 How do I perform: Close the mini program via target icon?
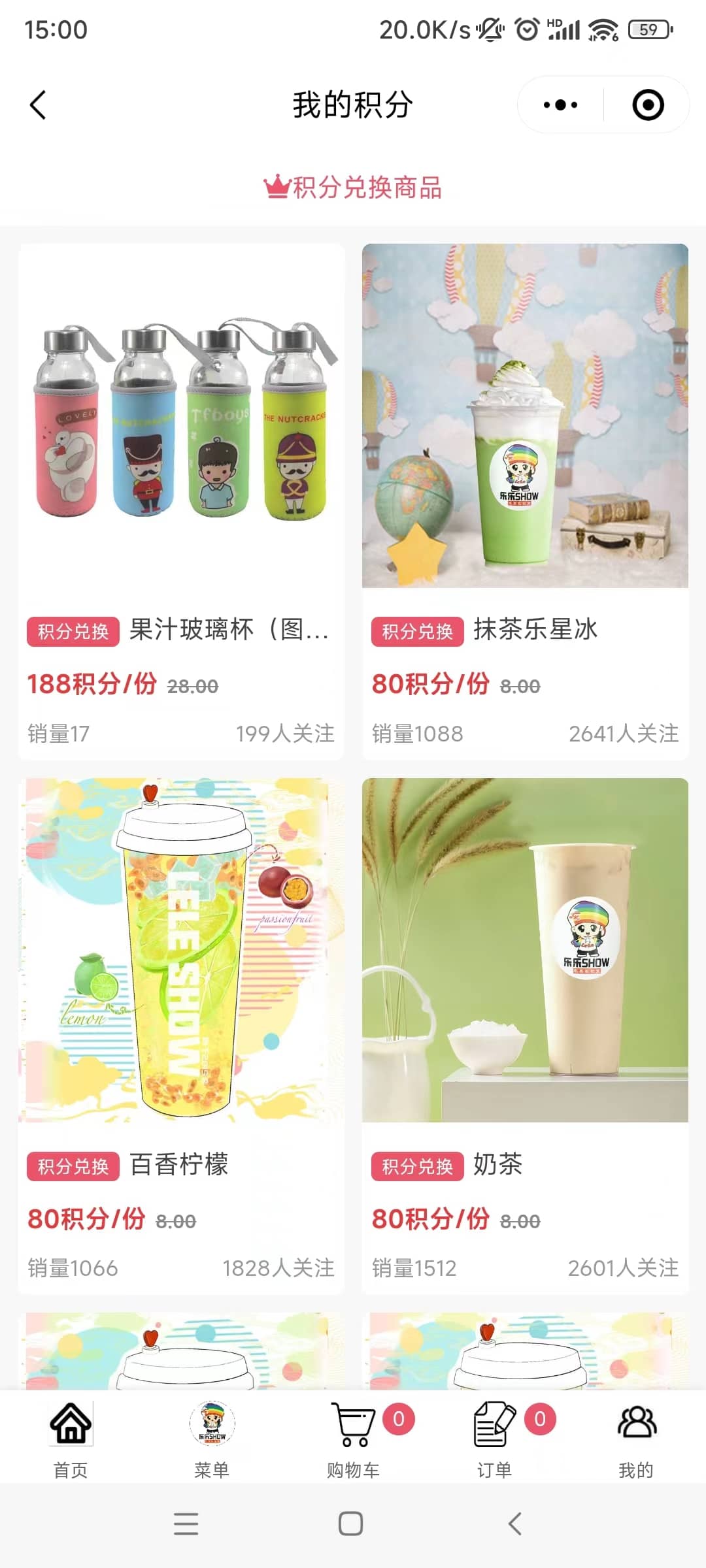pyautogui.click(x=648, y=105)
